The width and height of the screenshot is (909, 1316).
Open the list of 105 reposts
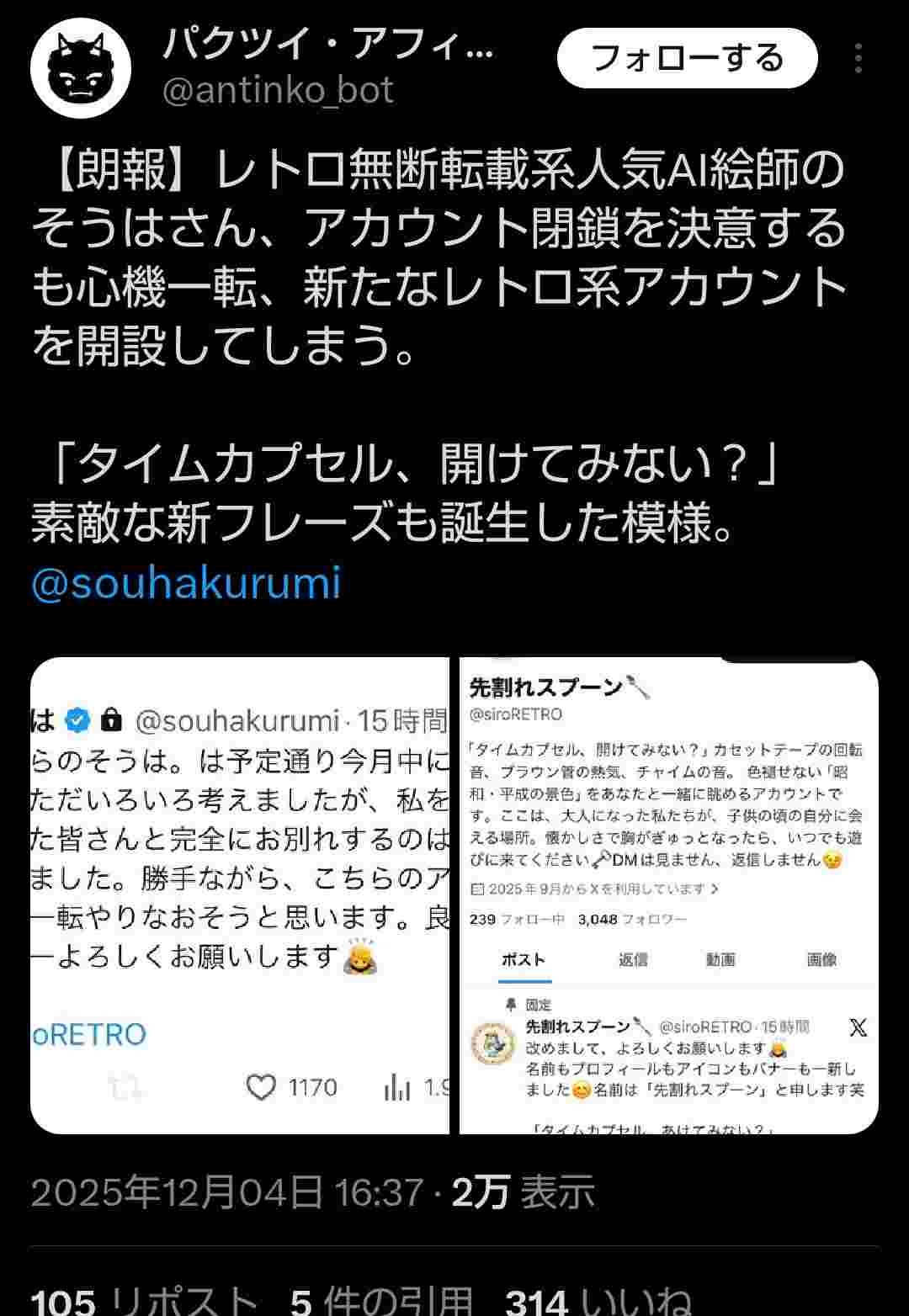point(143,1301)
